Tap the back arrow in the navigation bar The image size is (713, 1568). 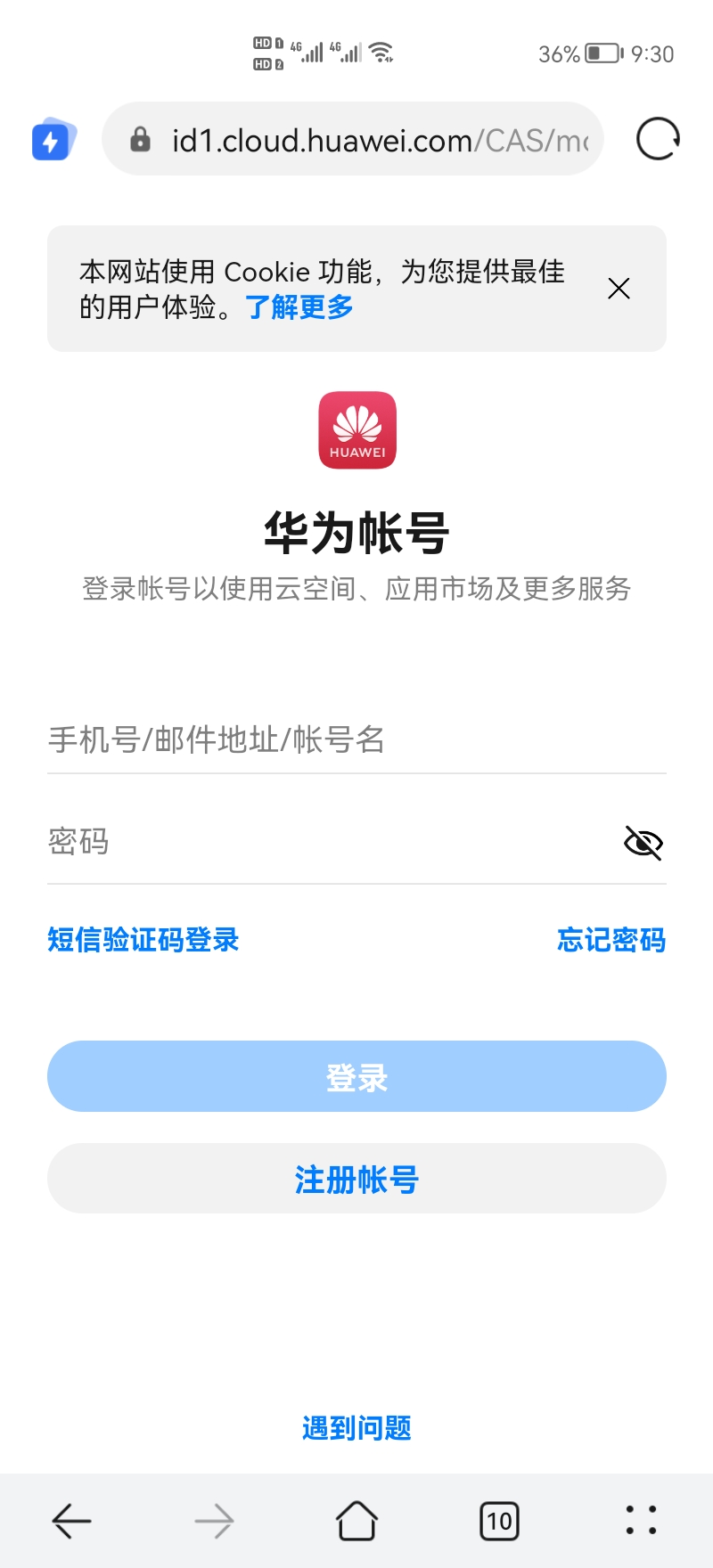click(x=71, y=1521)
